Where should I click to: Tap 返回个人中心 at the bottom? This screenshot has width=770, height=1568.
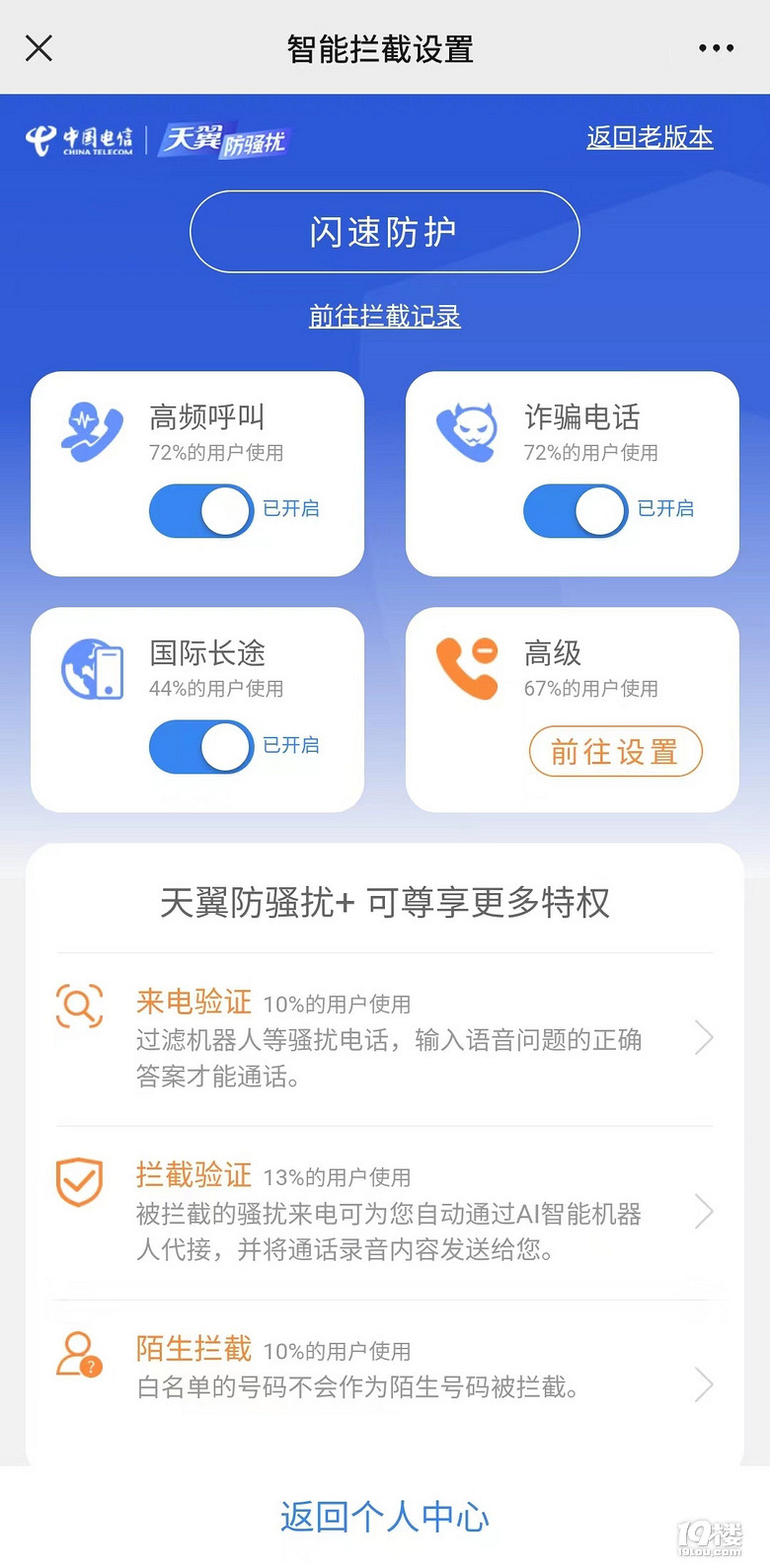point(384,1517)
